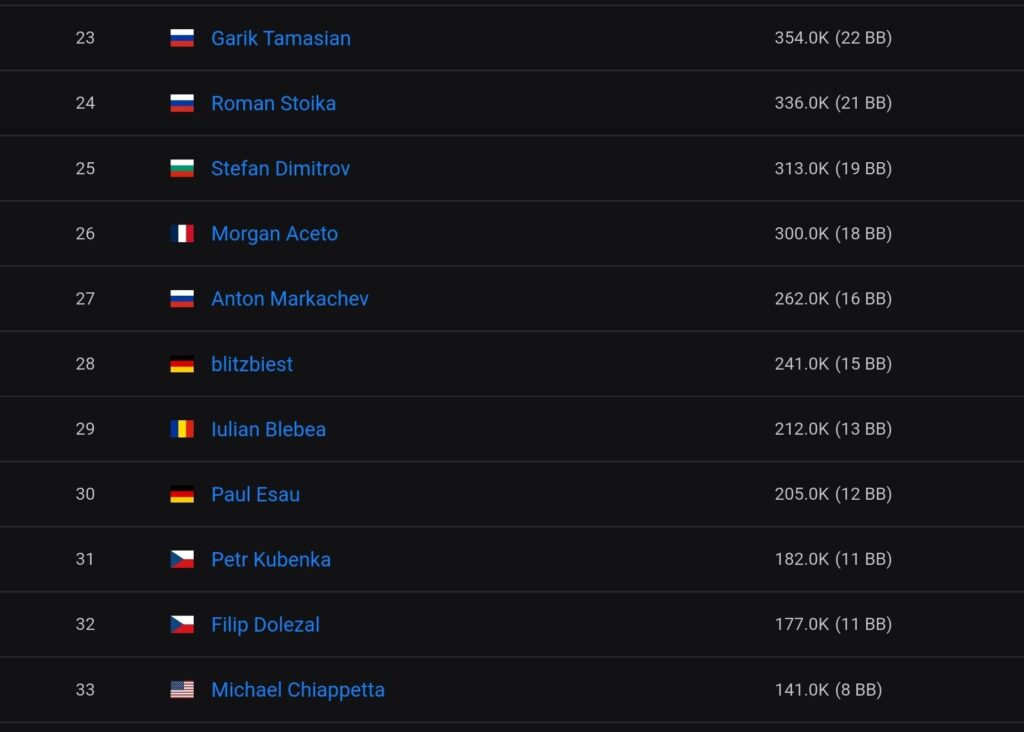Image resolution: width=1024 pixels, height=732 pixels.
Task: Open Anton Markachev's player page
Action: coord(289,298)
